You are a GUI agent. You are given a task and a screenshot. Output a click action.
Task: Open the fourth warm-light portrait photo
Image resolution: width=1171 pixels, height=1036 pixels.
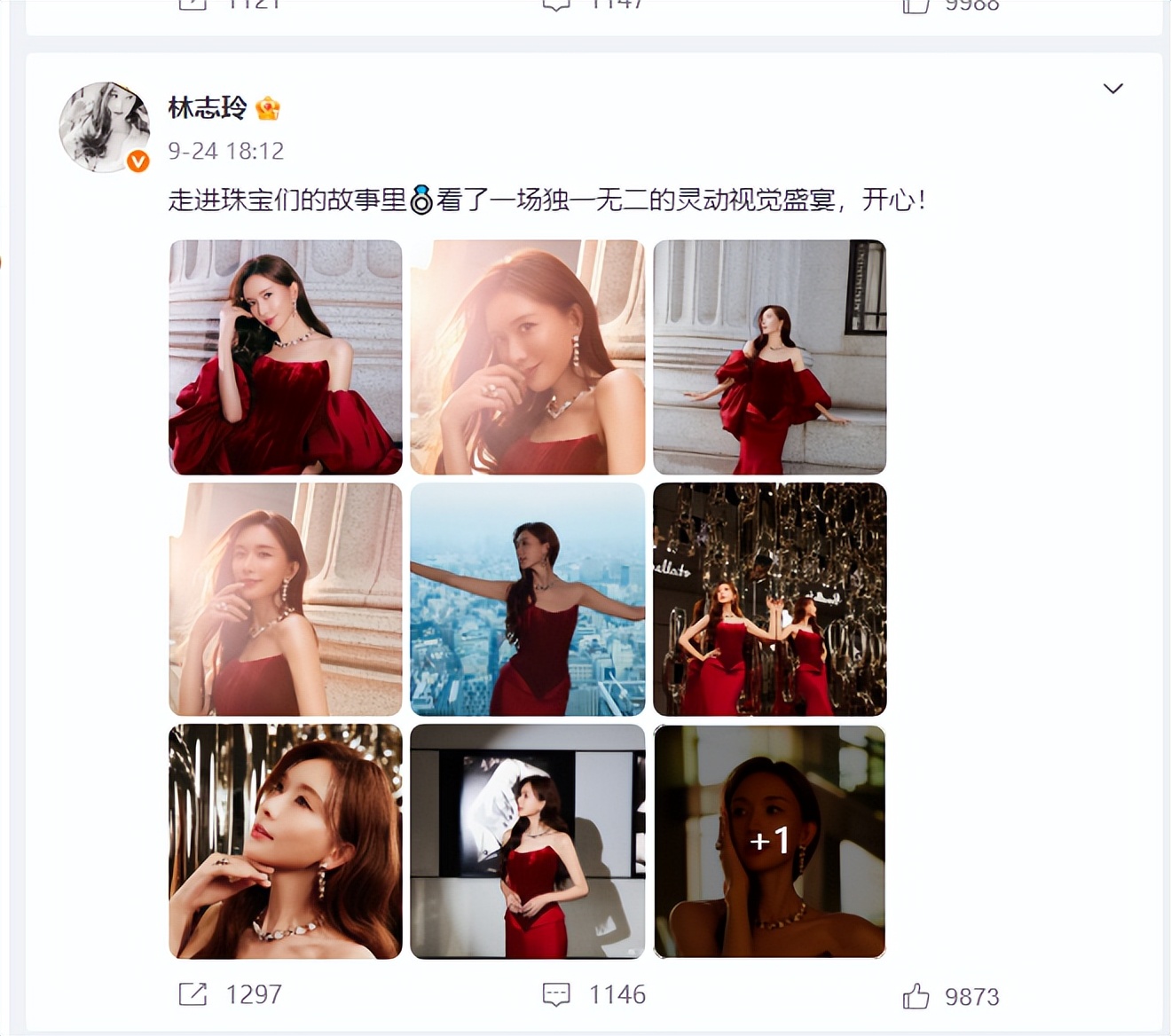pos(286,600)
